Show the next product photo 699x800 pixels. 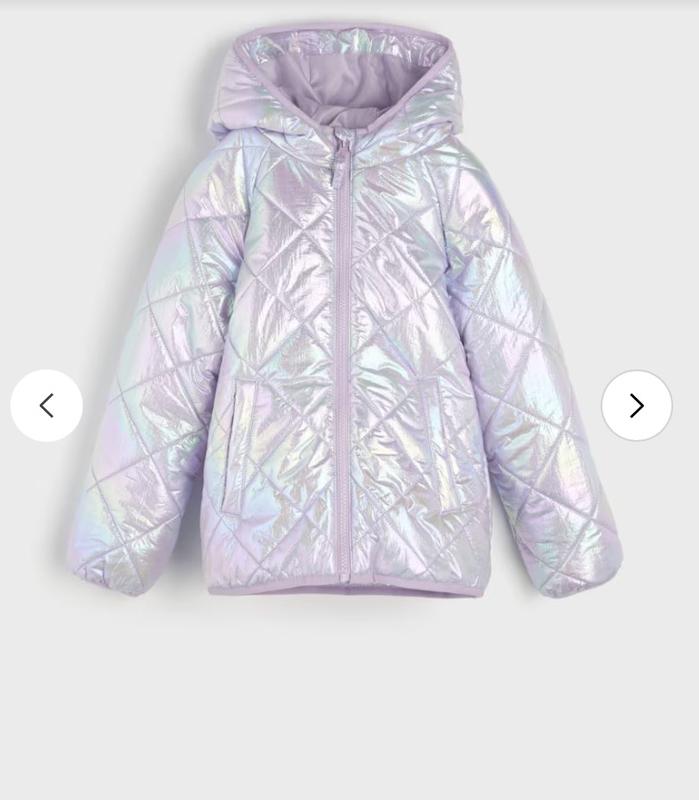(x=636, y=405)
